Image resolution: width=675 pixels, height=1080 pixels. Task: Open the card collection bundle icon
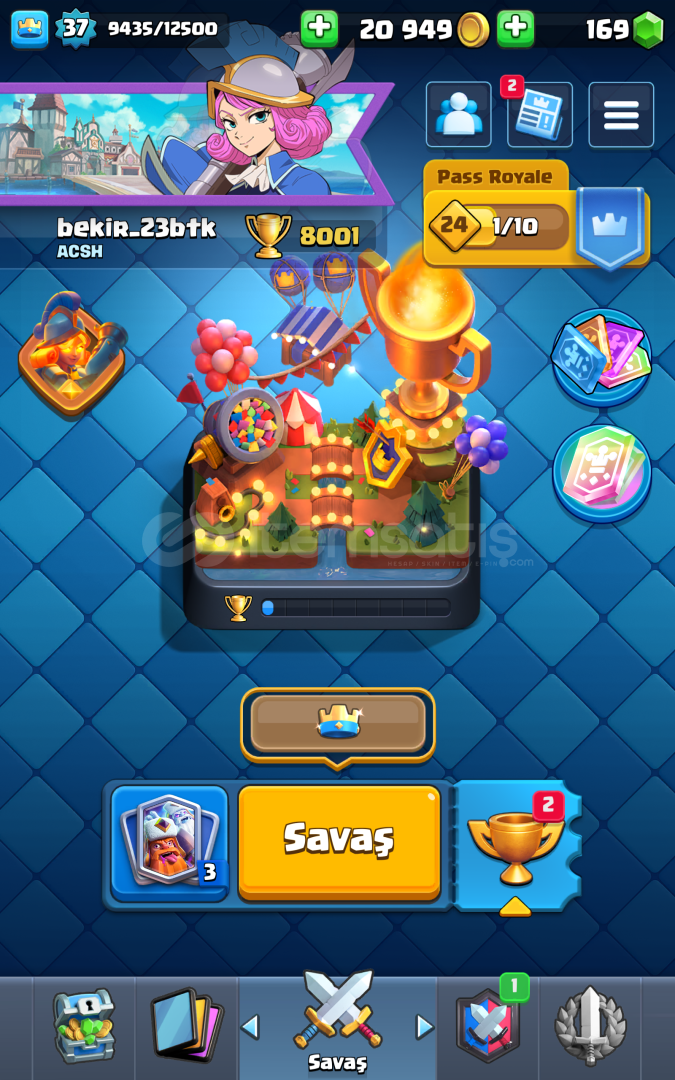pyautogui.click(x=602, y=357)
